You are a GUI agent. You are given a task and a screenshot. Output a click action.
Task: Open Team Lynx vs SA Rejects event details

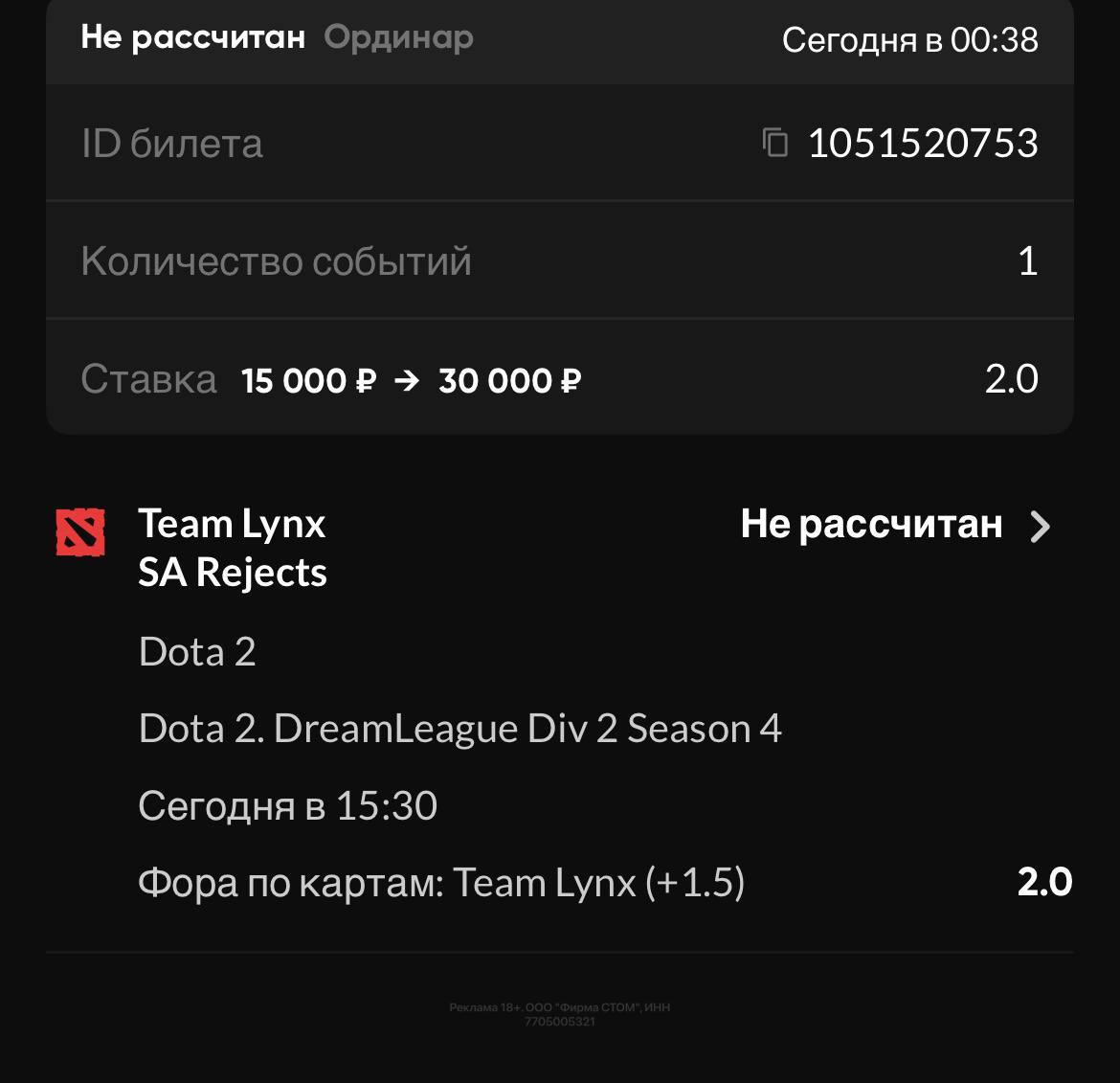1040,526
